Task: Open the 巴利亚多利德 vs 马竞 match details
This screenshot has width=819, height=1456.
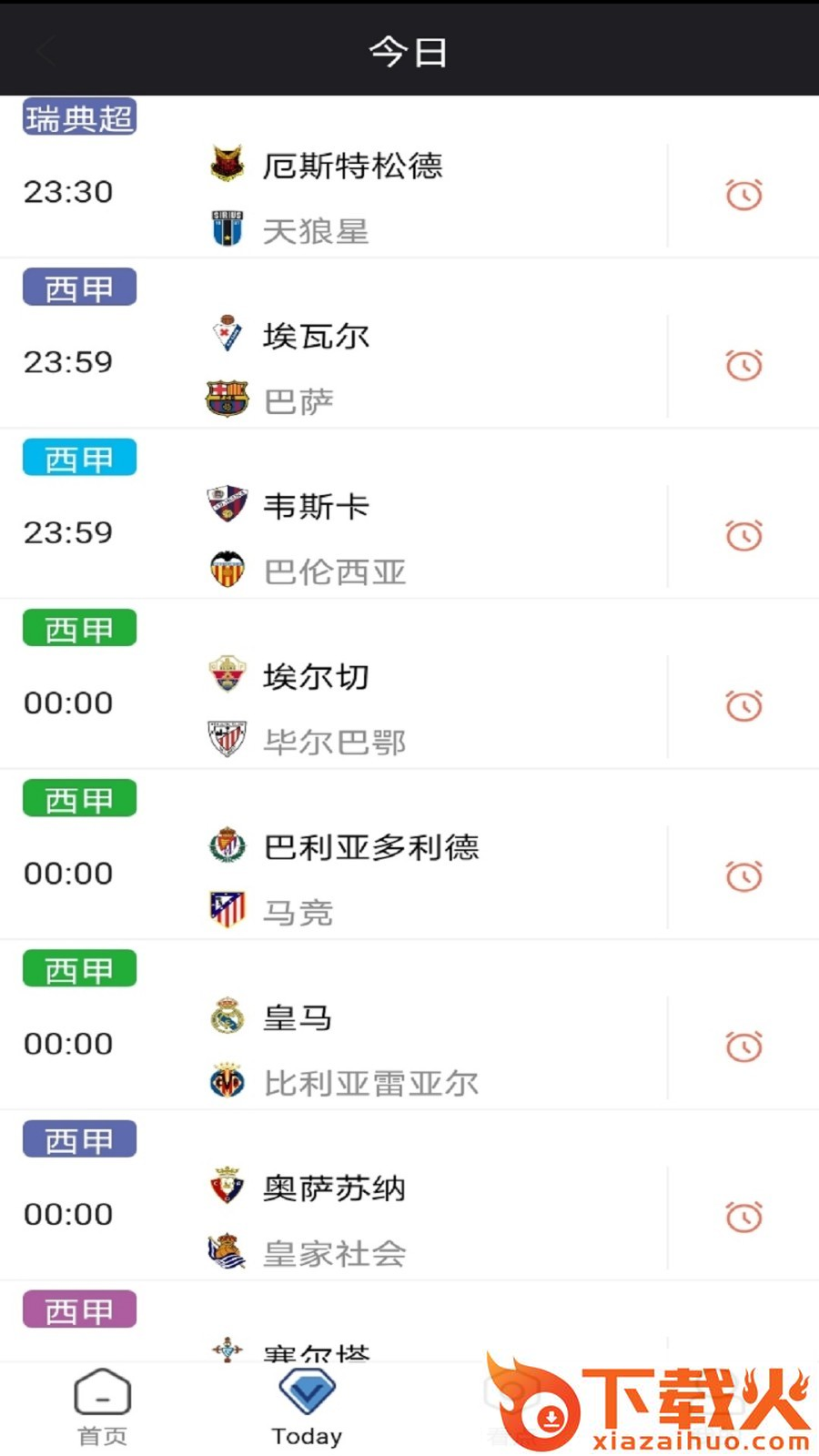Action: click(x=364, y=877)
